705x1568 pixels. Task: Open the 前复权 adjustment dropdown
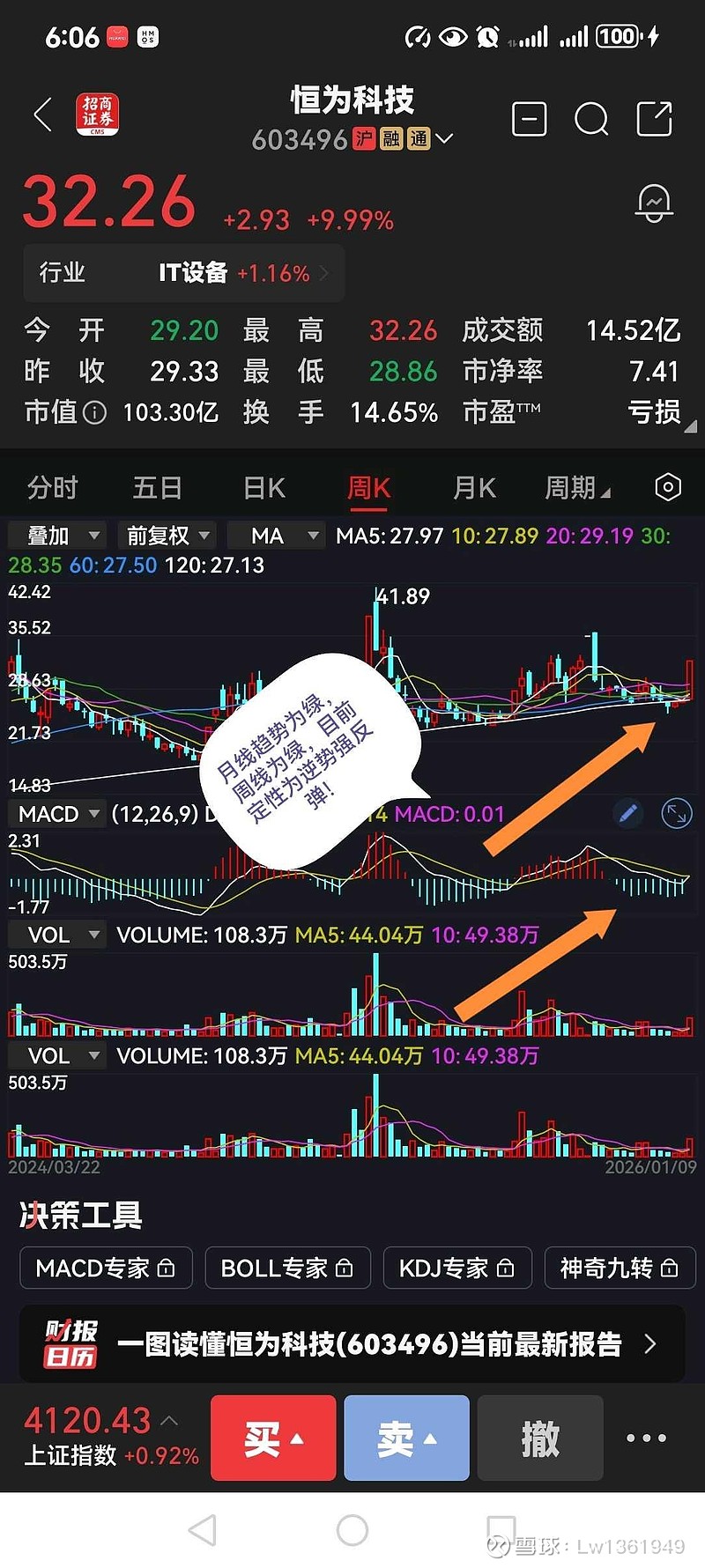pos(167,536)
